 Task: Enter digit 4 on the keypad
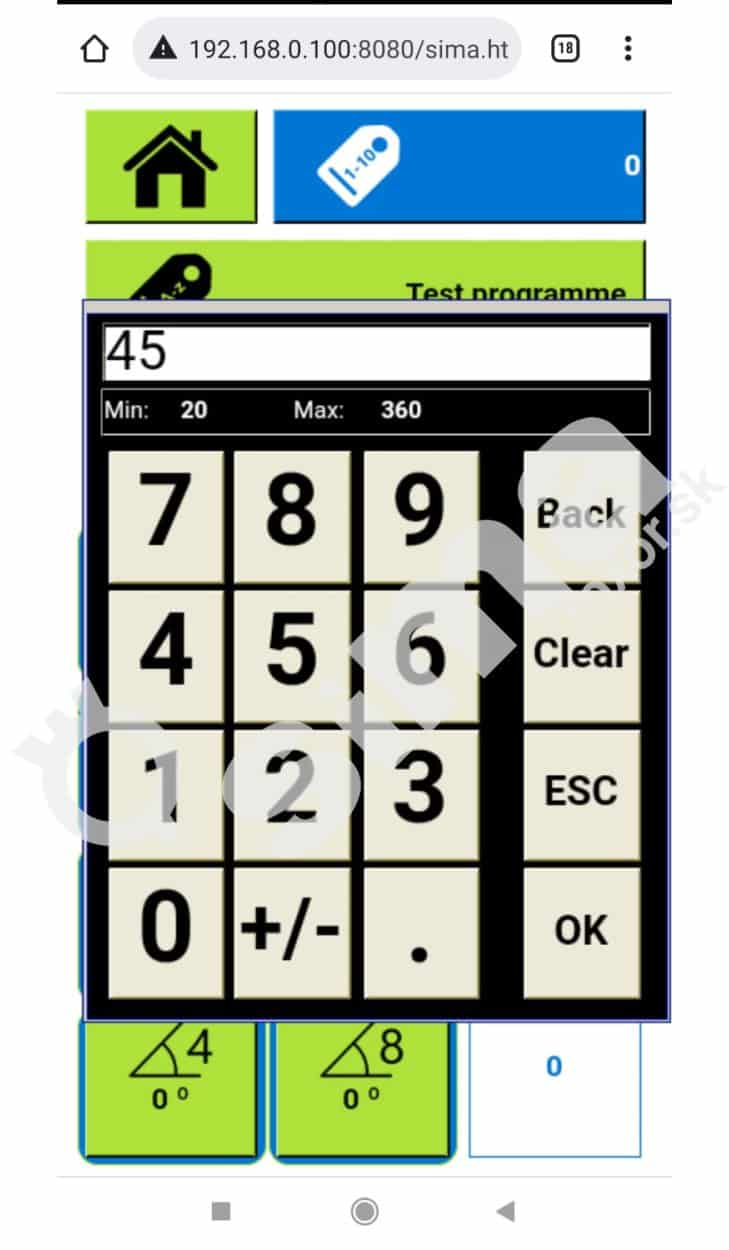pyautogui.click(x=166, y=655)
